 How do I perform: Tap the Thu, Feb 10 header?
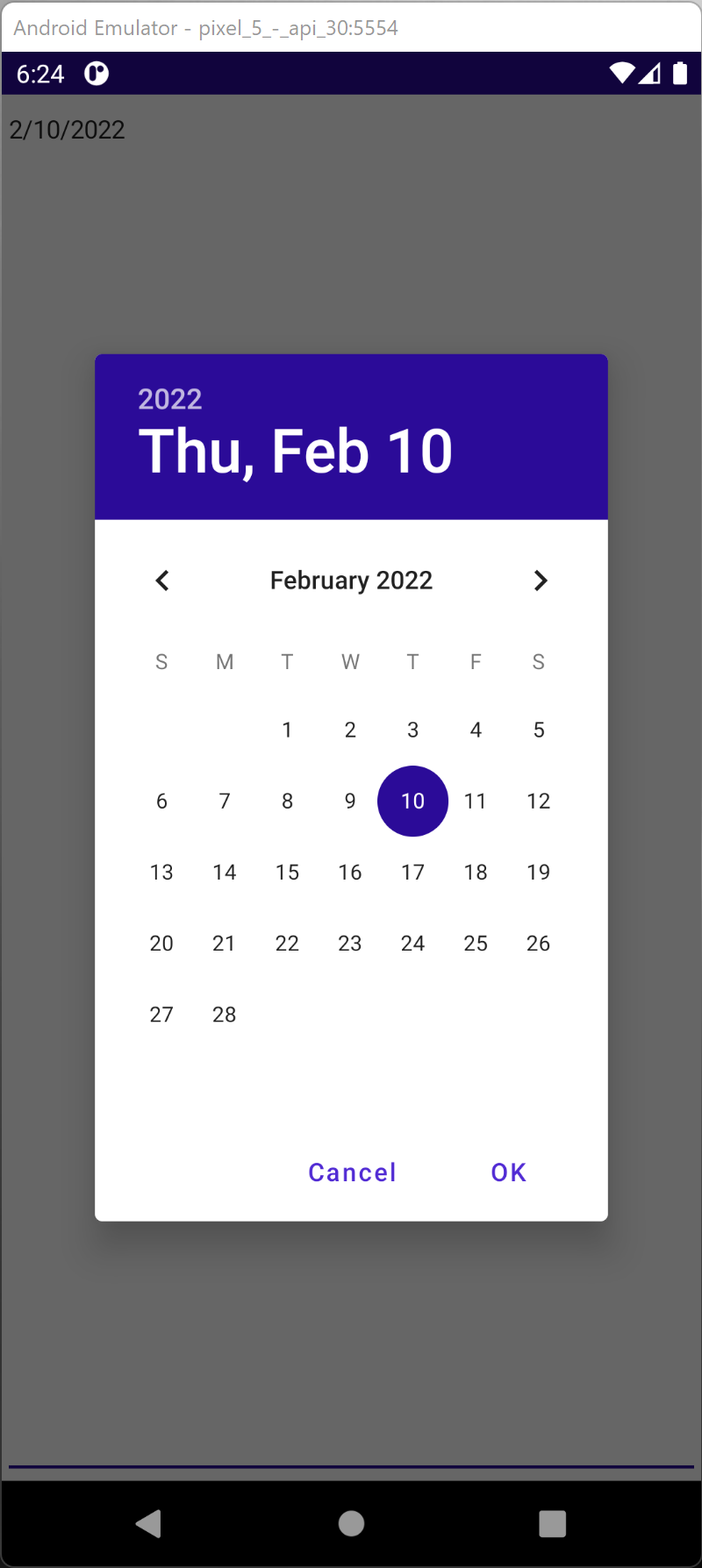296,453
